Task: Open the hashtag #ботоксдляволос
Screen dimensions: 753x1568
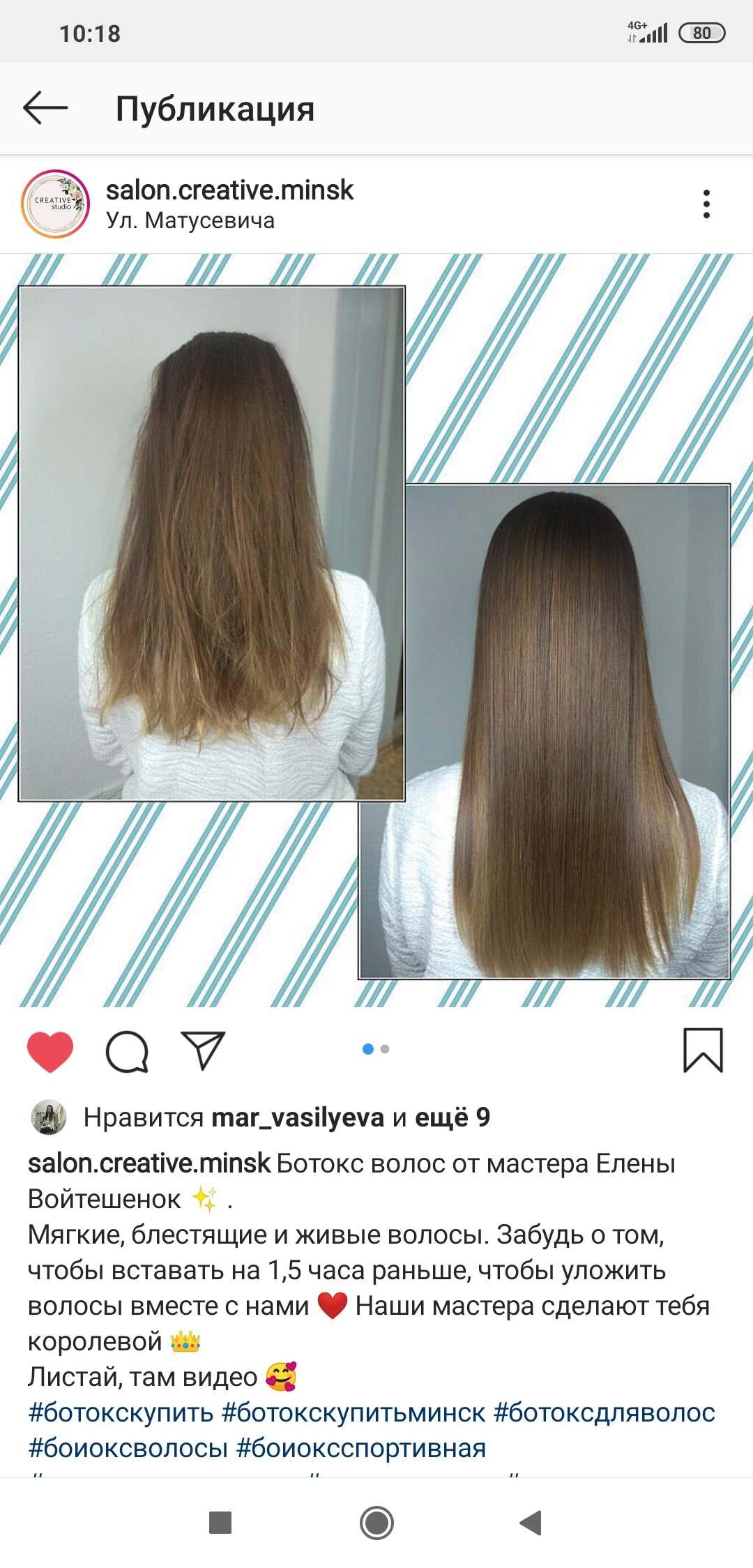Action: coord(604,1413)
